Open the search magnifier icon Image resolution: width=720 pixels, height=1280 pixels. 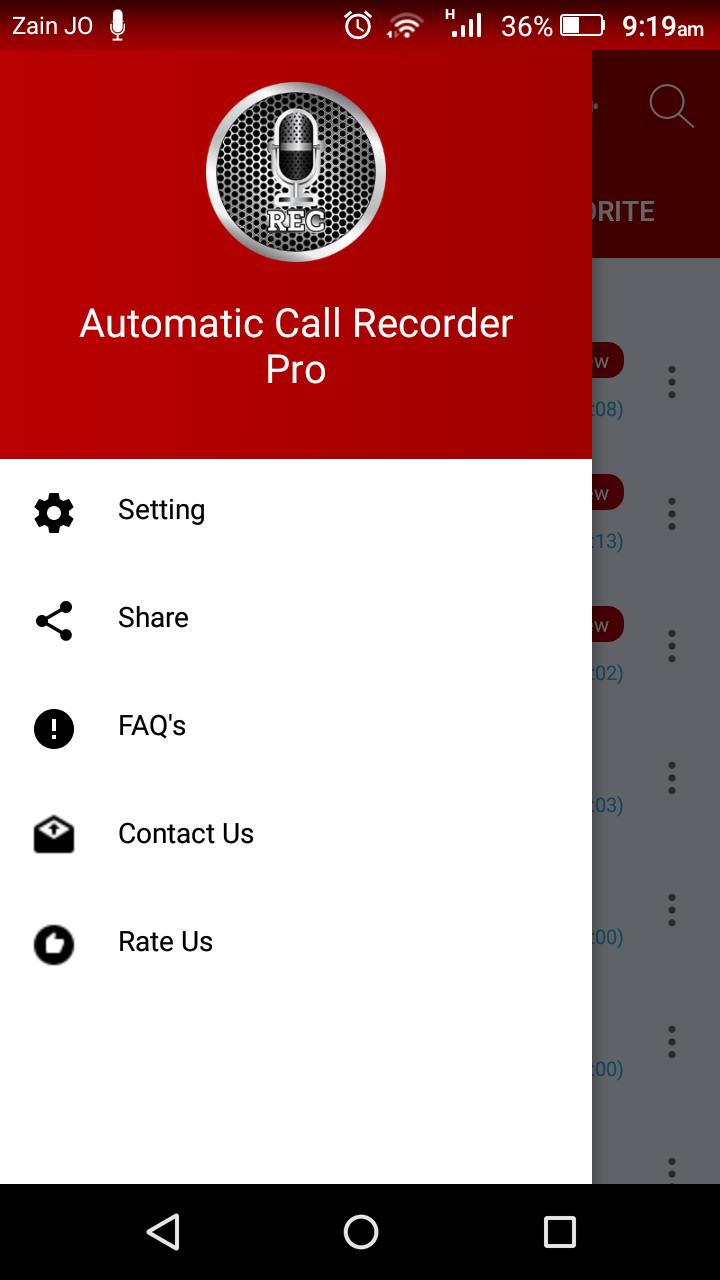click(x=671, y=106)
